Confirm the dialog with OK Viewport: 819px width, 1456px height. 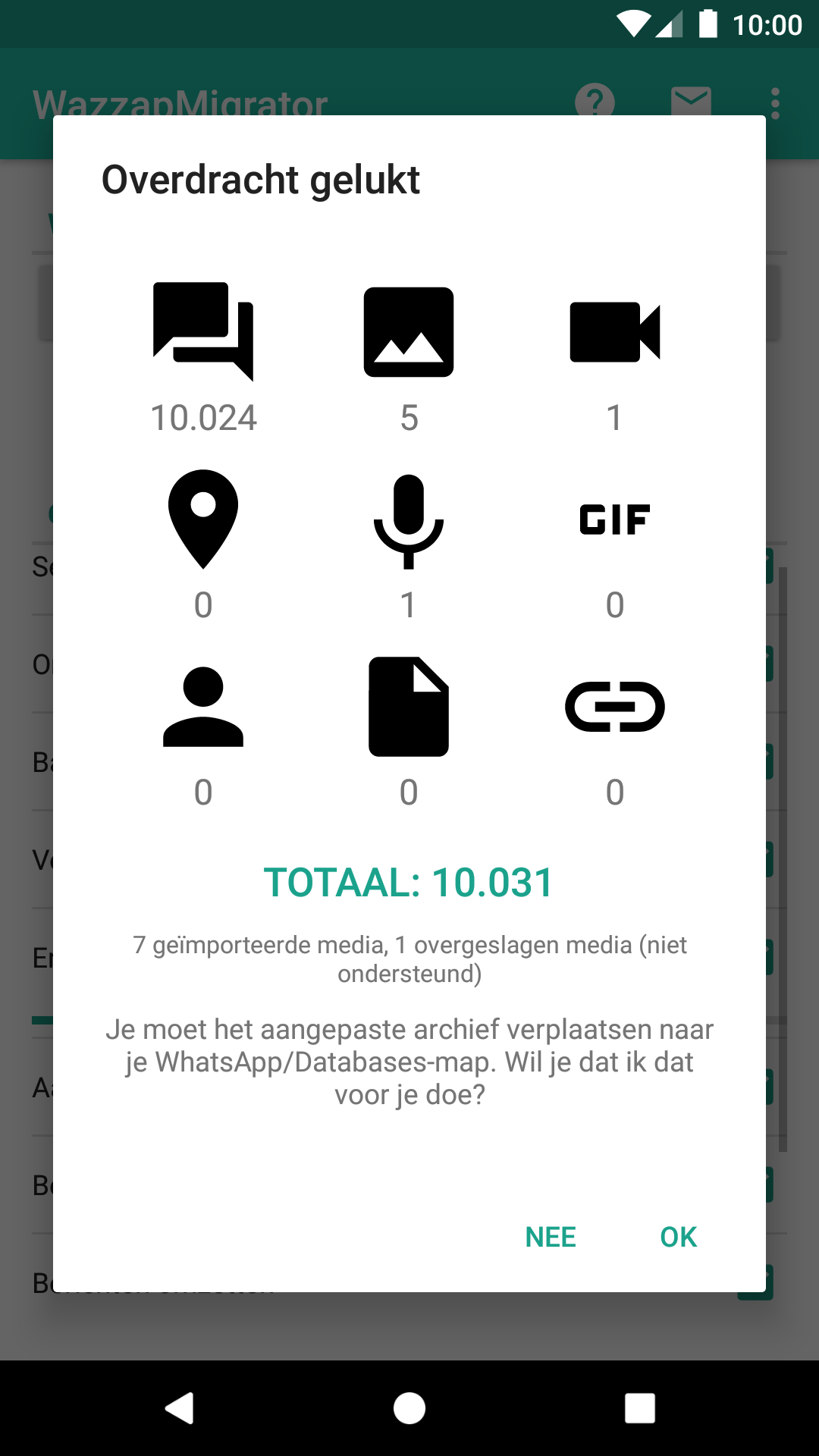tap(677, 1237)
